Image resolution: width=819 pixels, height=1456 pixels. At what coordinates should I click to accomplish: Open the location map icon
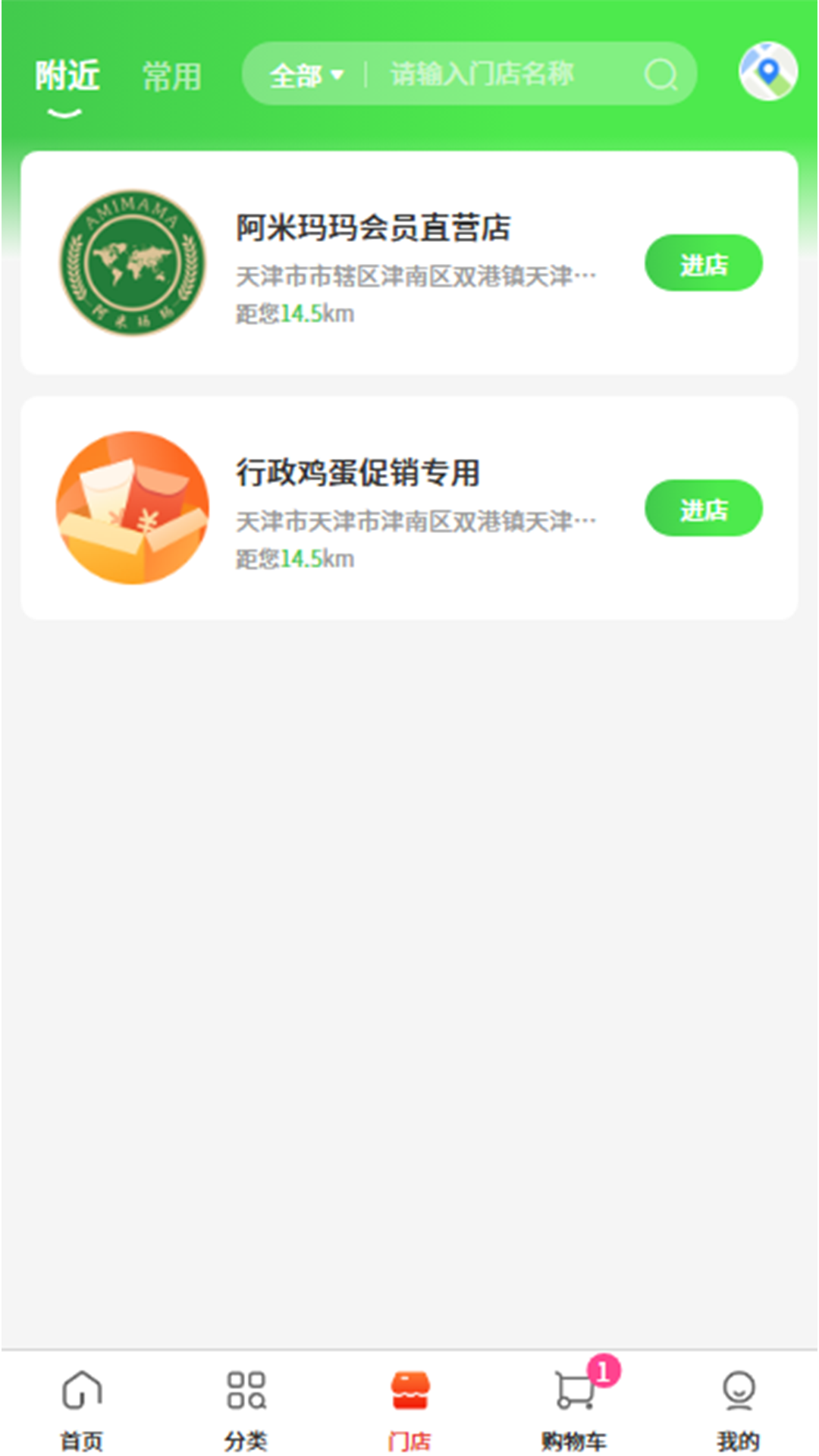(767, 73)
